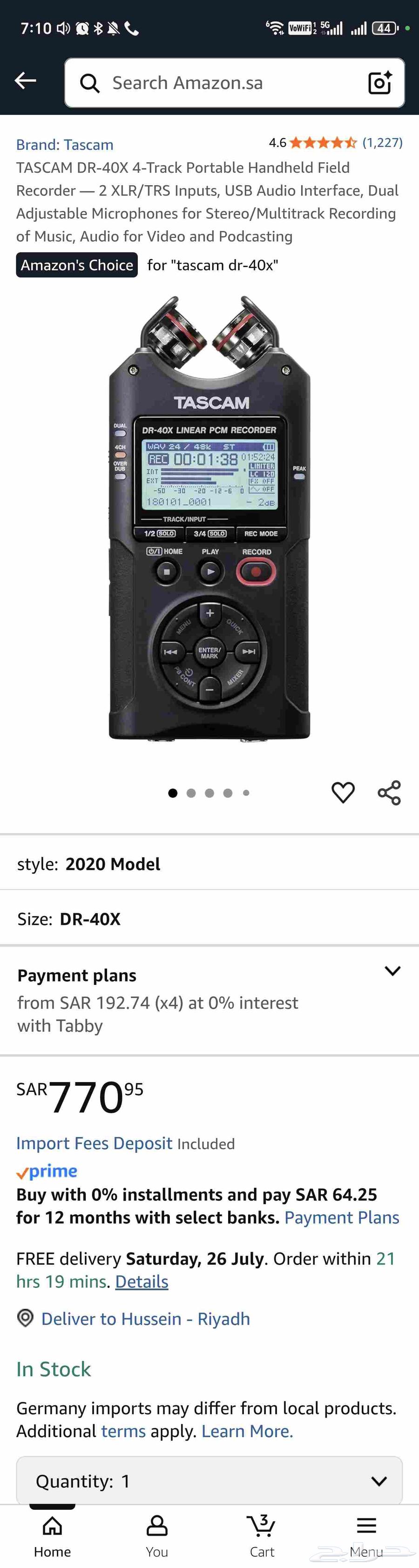Open the Brand: Tascam link
419x1568 pixels.
tap(65, 145)
